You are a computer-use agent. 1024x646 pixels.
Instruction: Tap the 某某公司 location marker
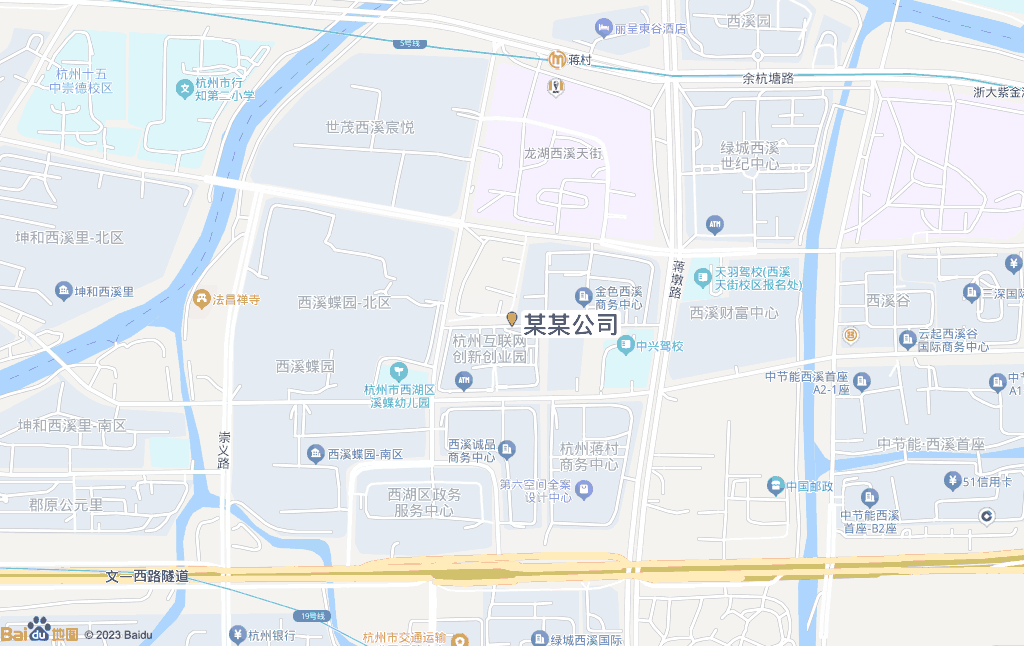point(513,320)
